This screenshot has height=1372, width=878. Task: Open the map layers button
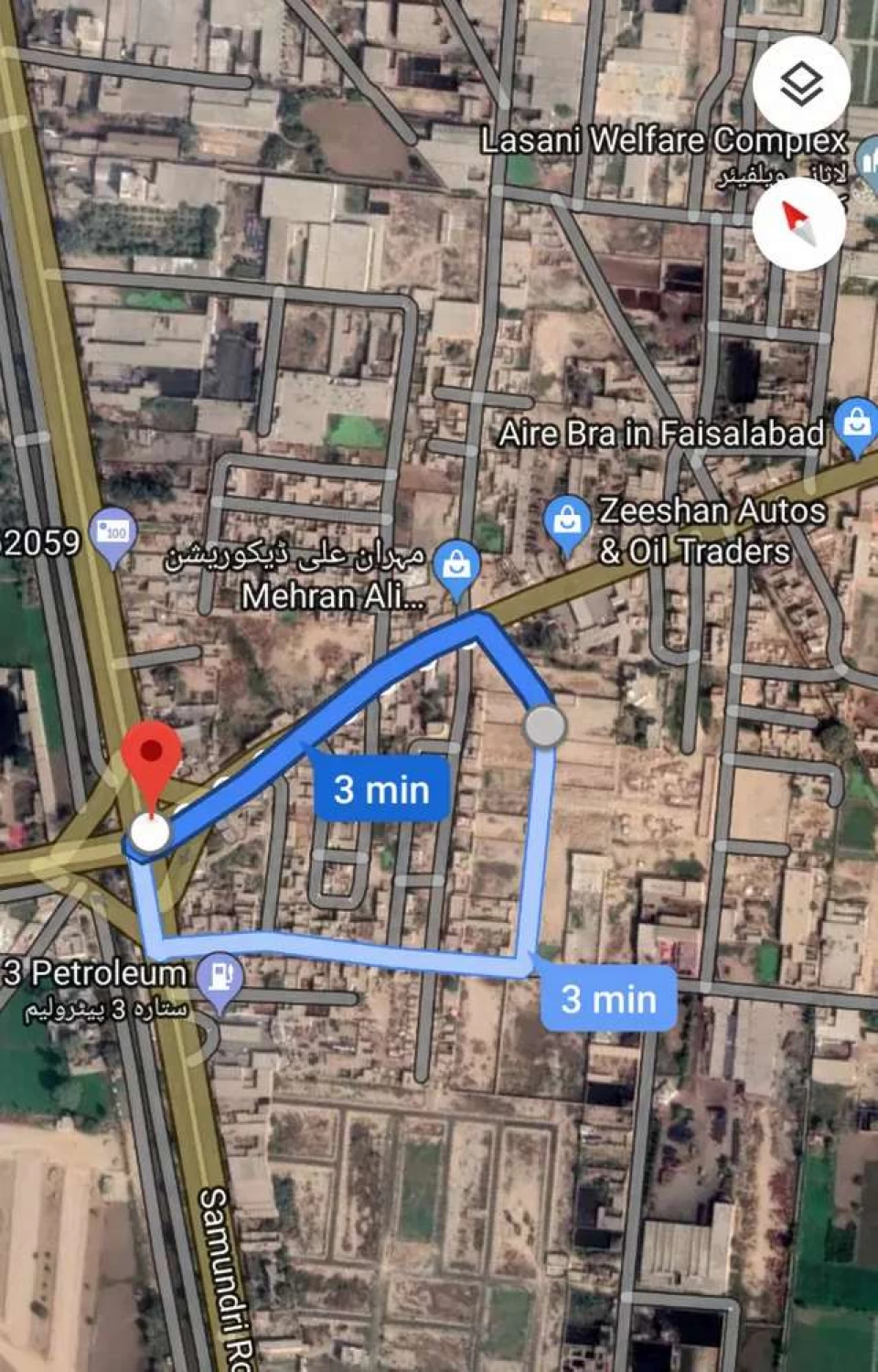pos(801,85)
